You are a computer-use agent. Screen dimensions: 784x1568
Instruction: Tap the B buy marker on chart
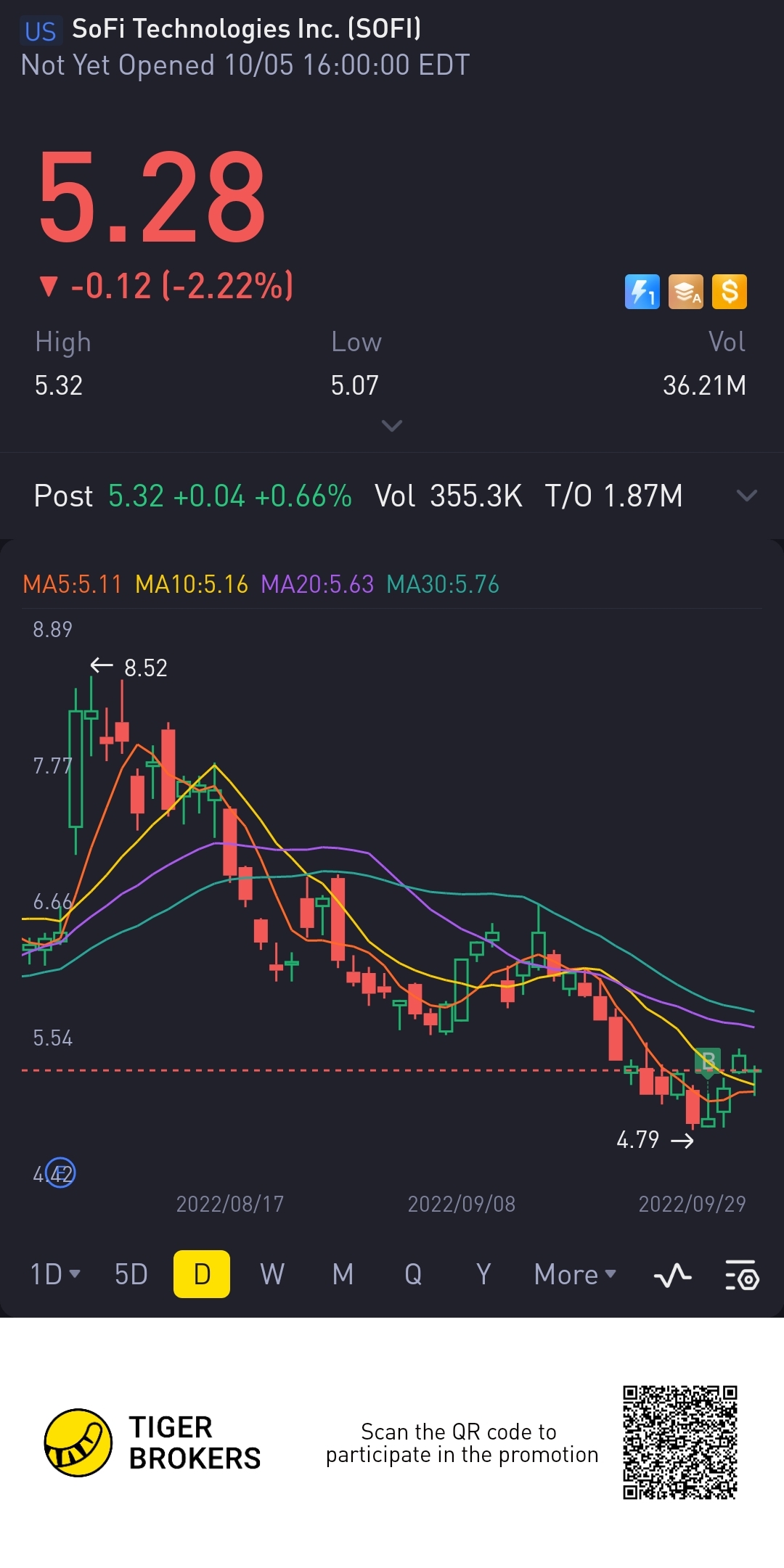click(708, 1060)
